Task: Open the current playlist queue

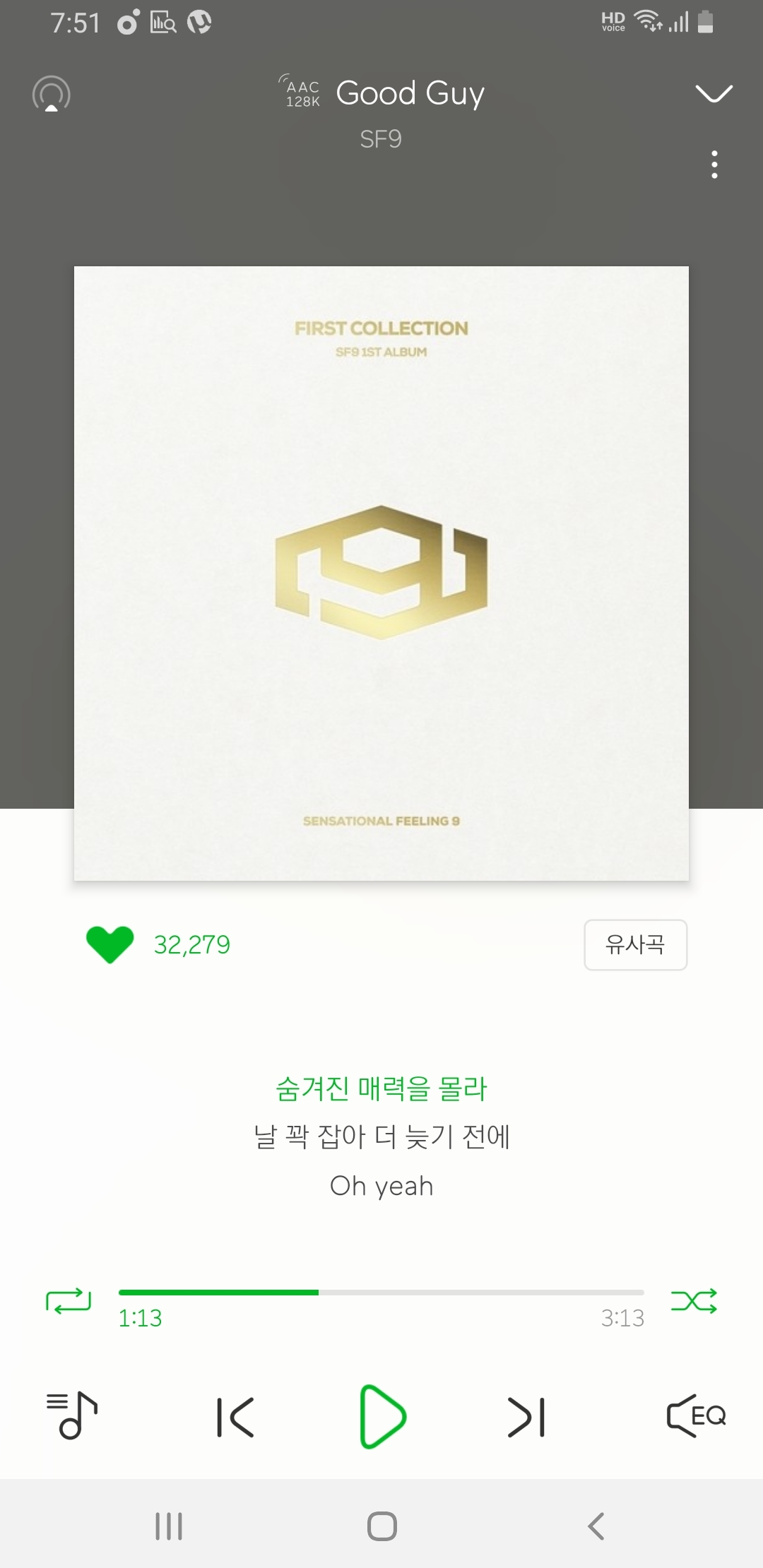Action: coord(71,1415)
